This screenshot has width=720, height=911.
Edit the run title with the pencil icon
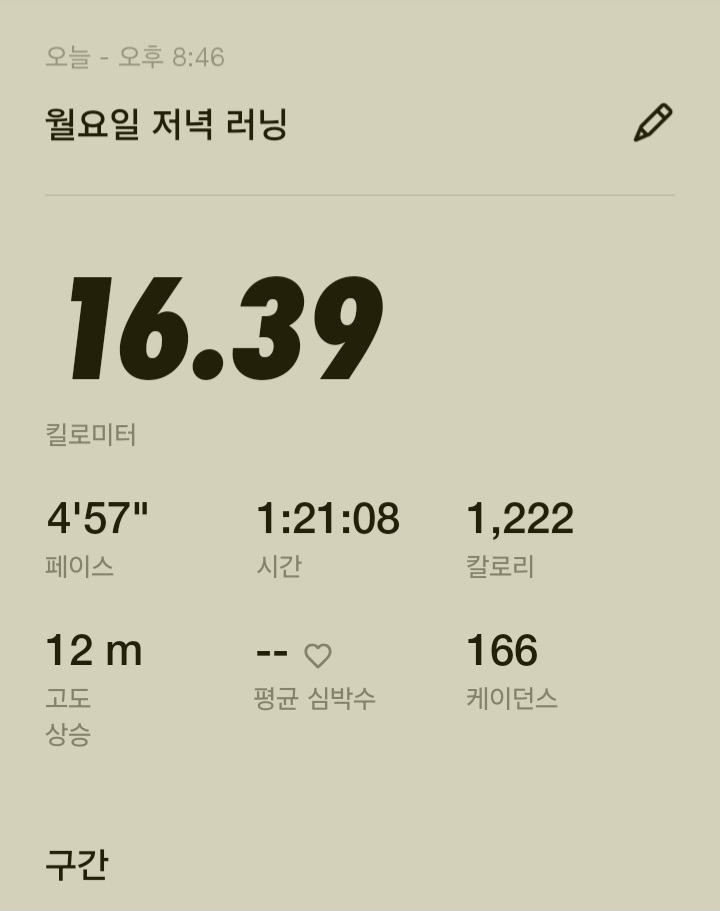[652, 123]
